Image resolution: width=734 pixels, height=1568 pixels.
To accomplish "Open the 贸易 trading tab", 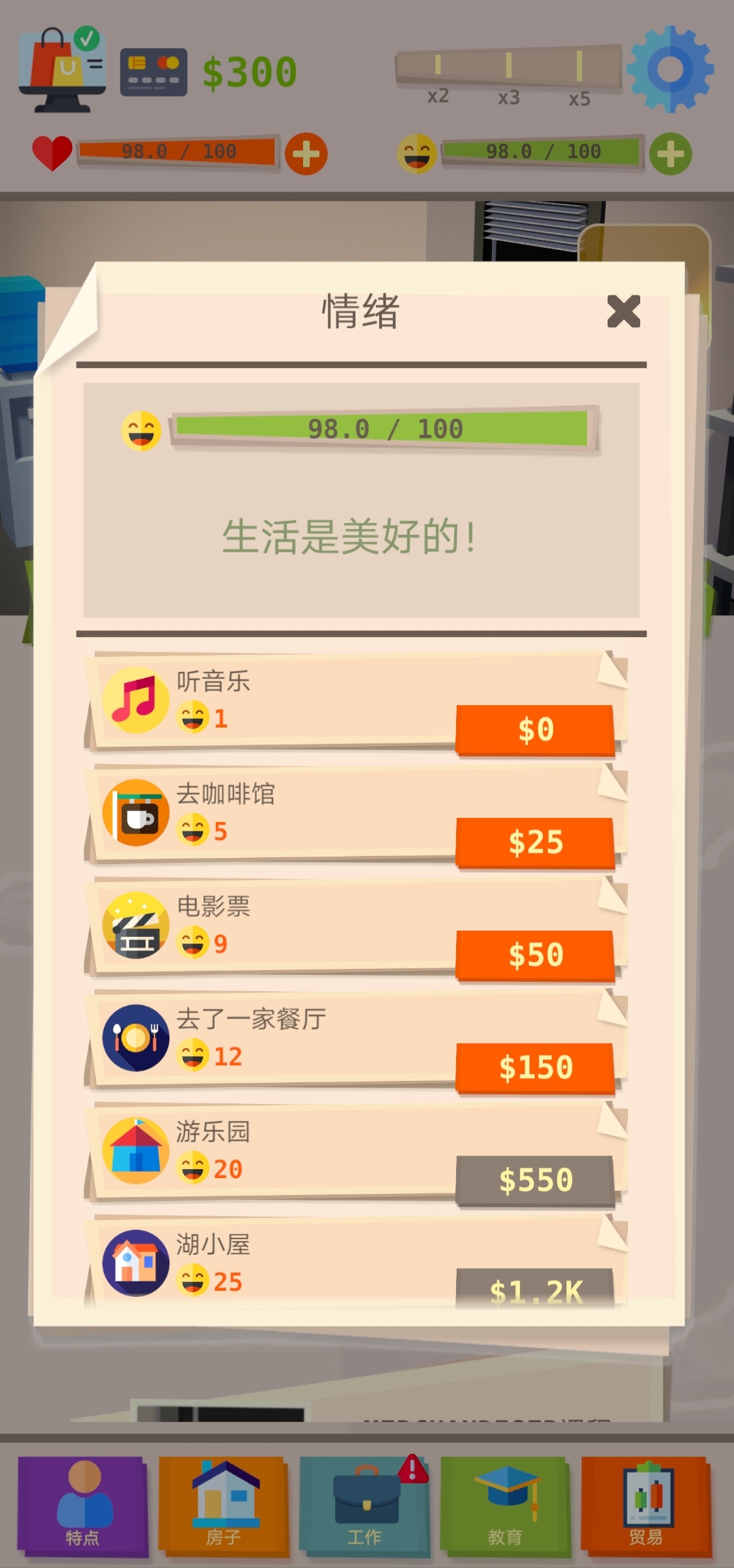I will tap(646, 1507).
